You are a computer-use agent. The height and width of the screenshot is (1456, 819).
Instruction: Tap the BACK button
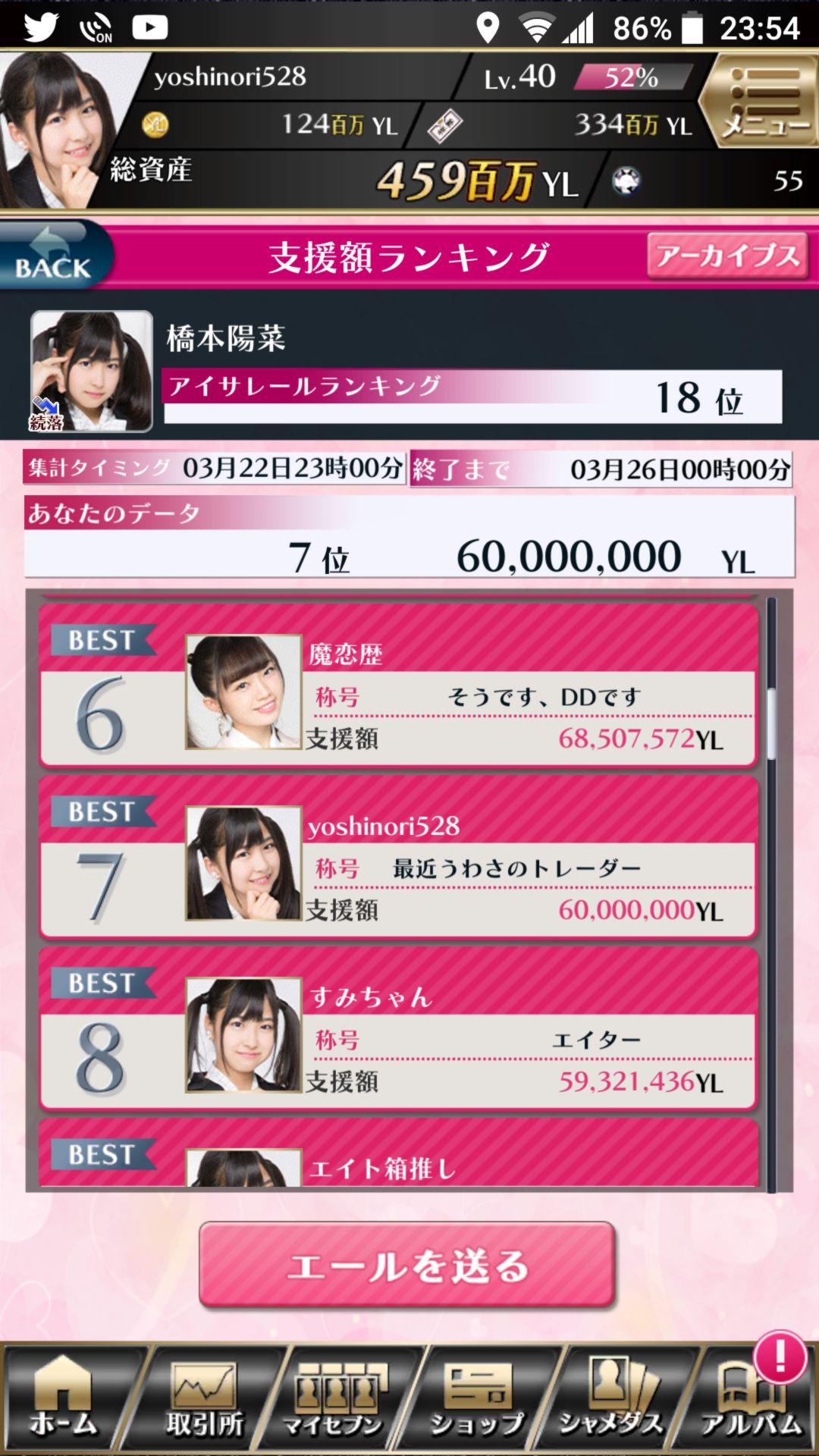53,256
